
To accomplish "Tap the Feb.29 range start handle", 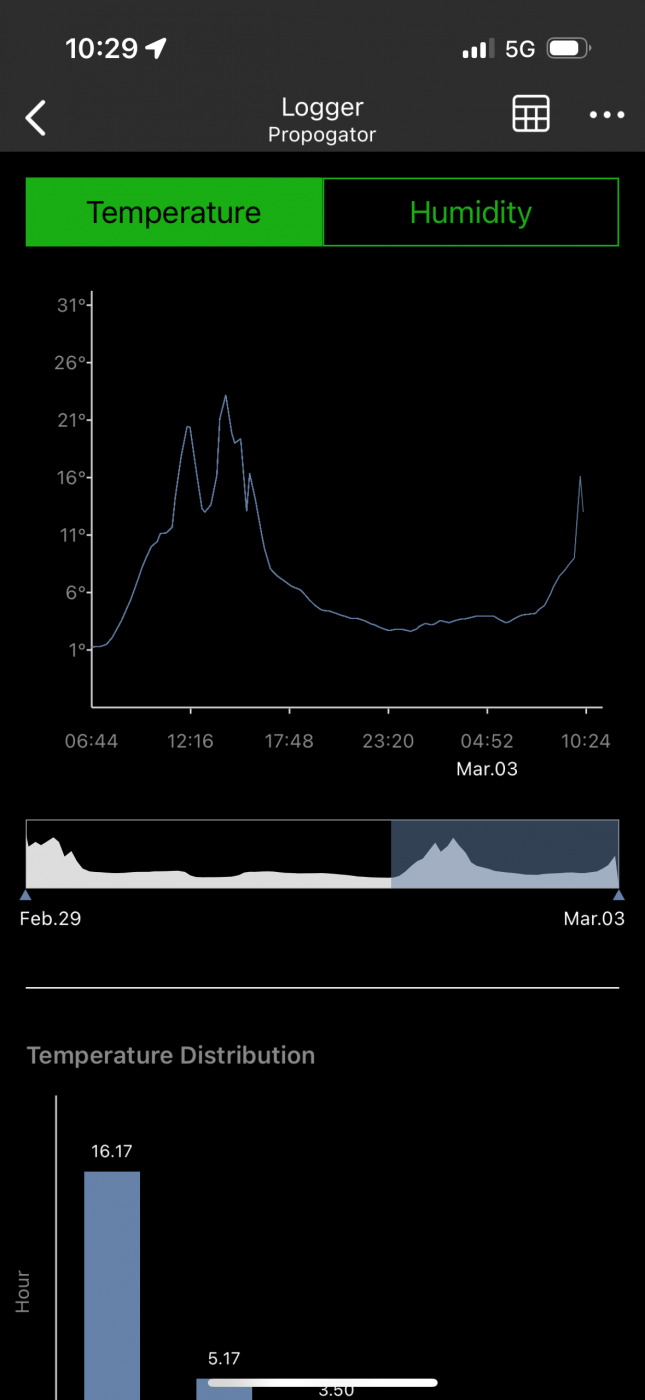I will (26, 895).
